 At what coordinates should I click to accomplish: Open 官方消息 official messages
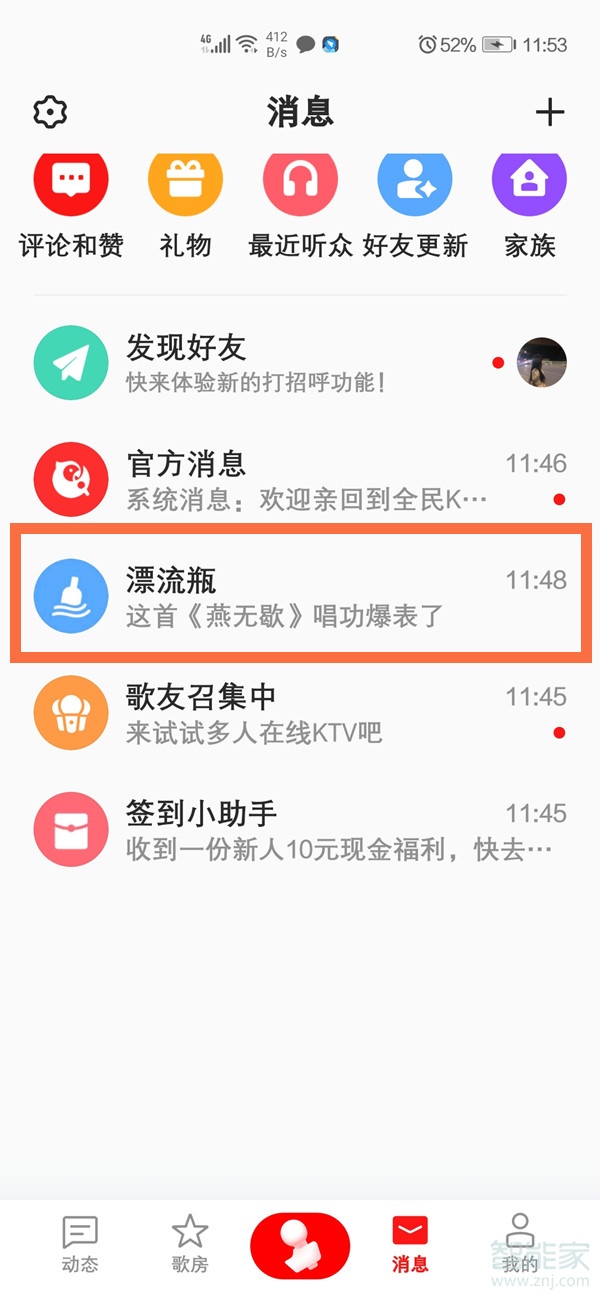coord(300,479)
